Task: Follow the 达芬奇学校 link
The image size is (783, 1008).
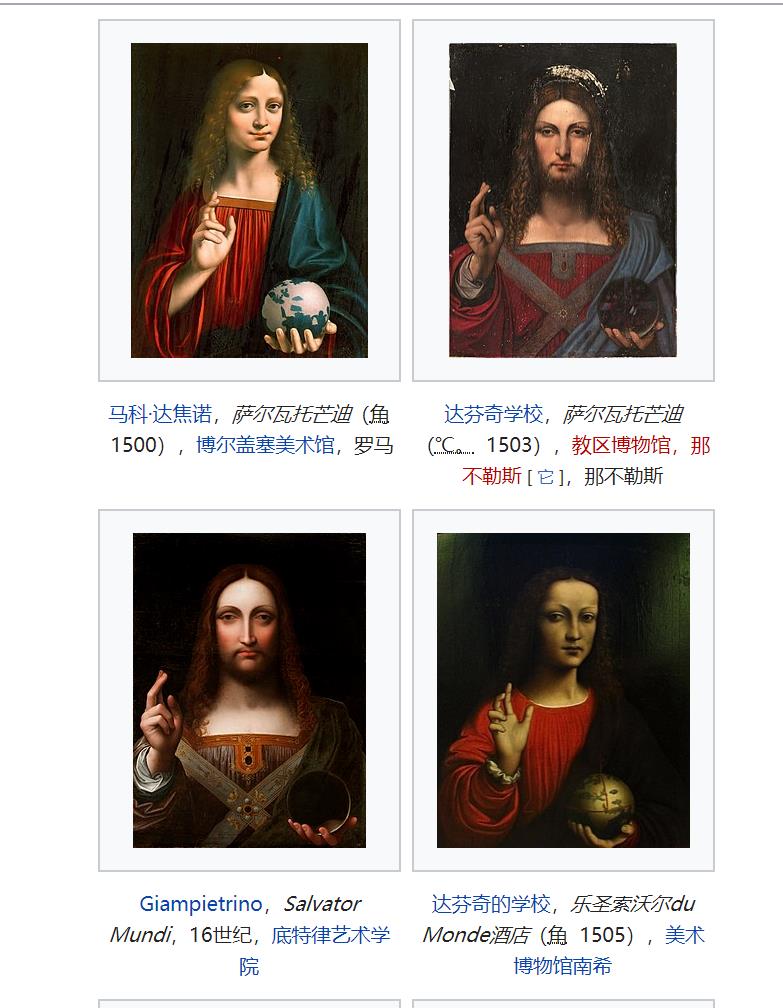Action: (x=493, y=414)
